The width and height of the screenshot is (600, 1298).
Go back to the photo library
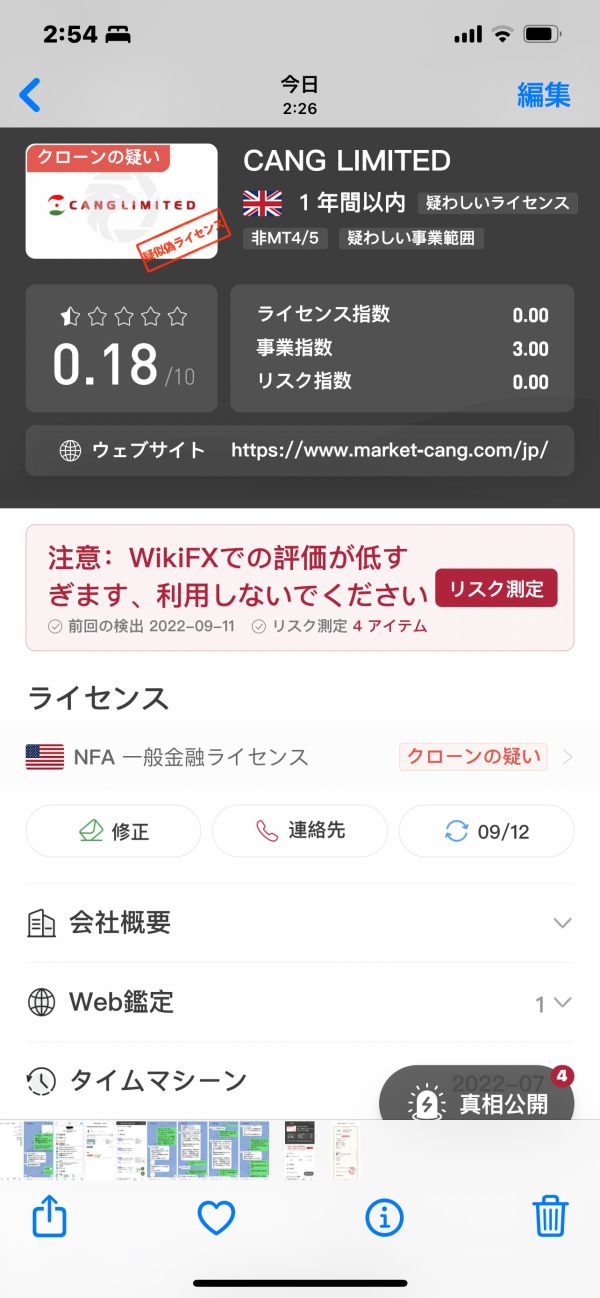(x=31, y=95)
